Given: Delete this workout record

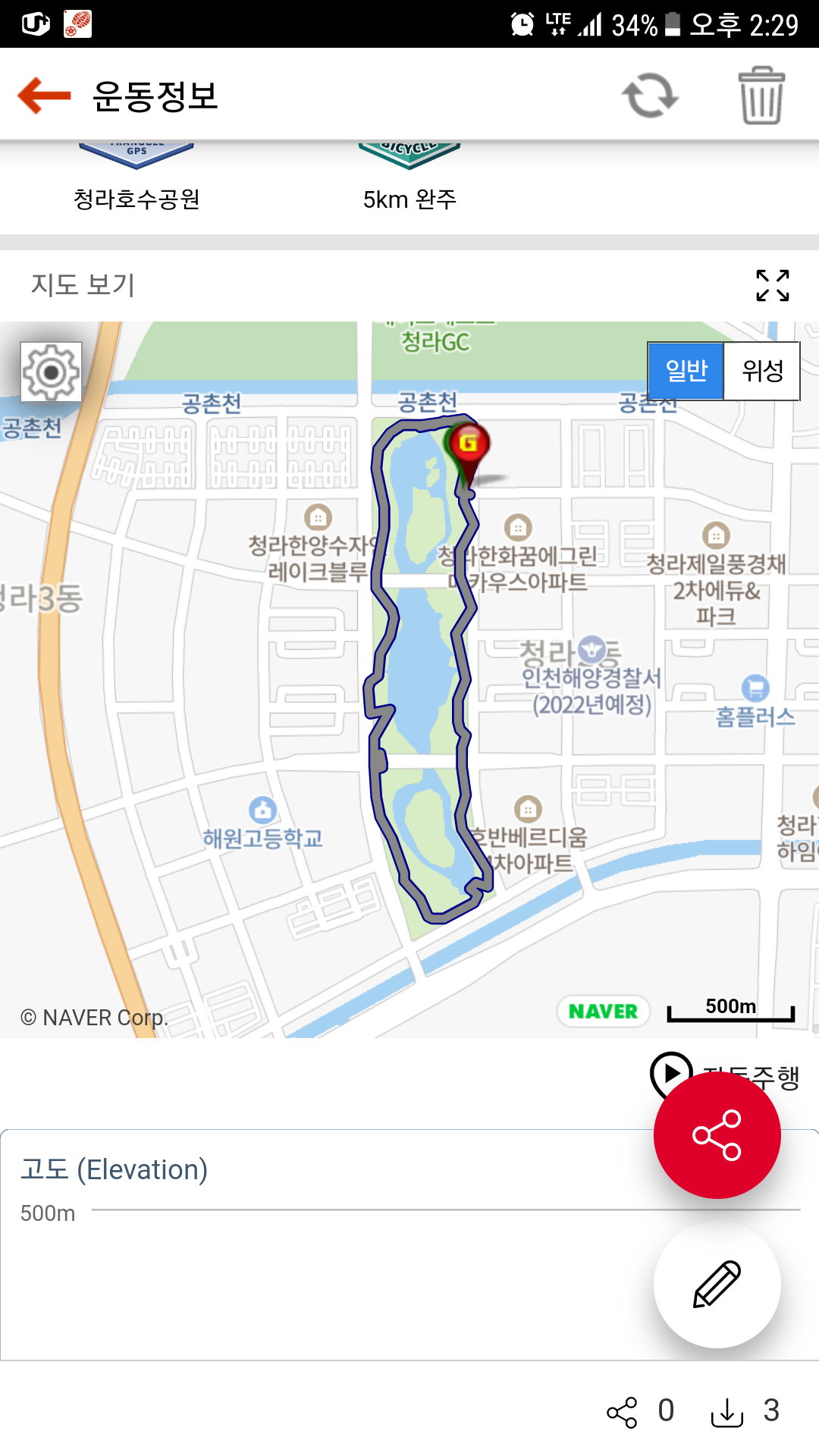Looking at the screenshot, I should [761, 96].
